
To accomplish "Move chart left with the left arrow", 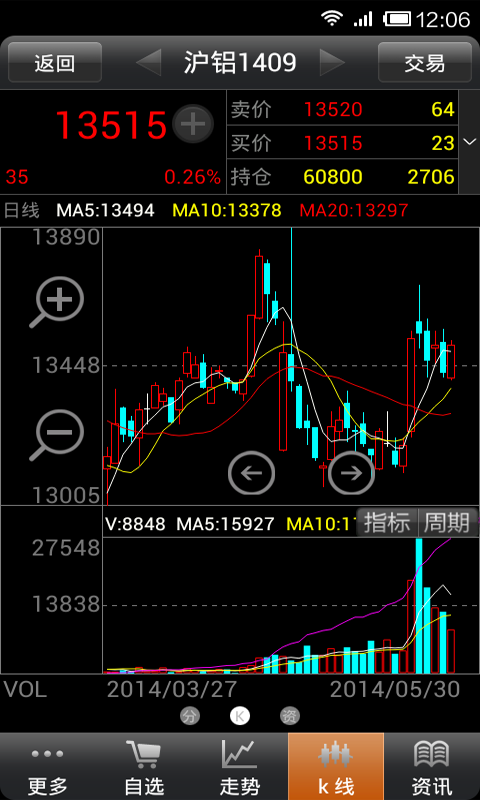I will [x=251, y=473].
